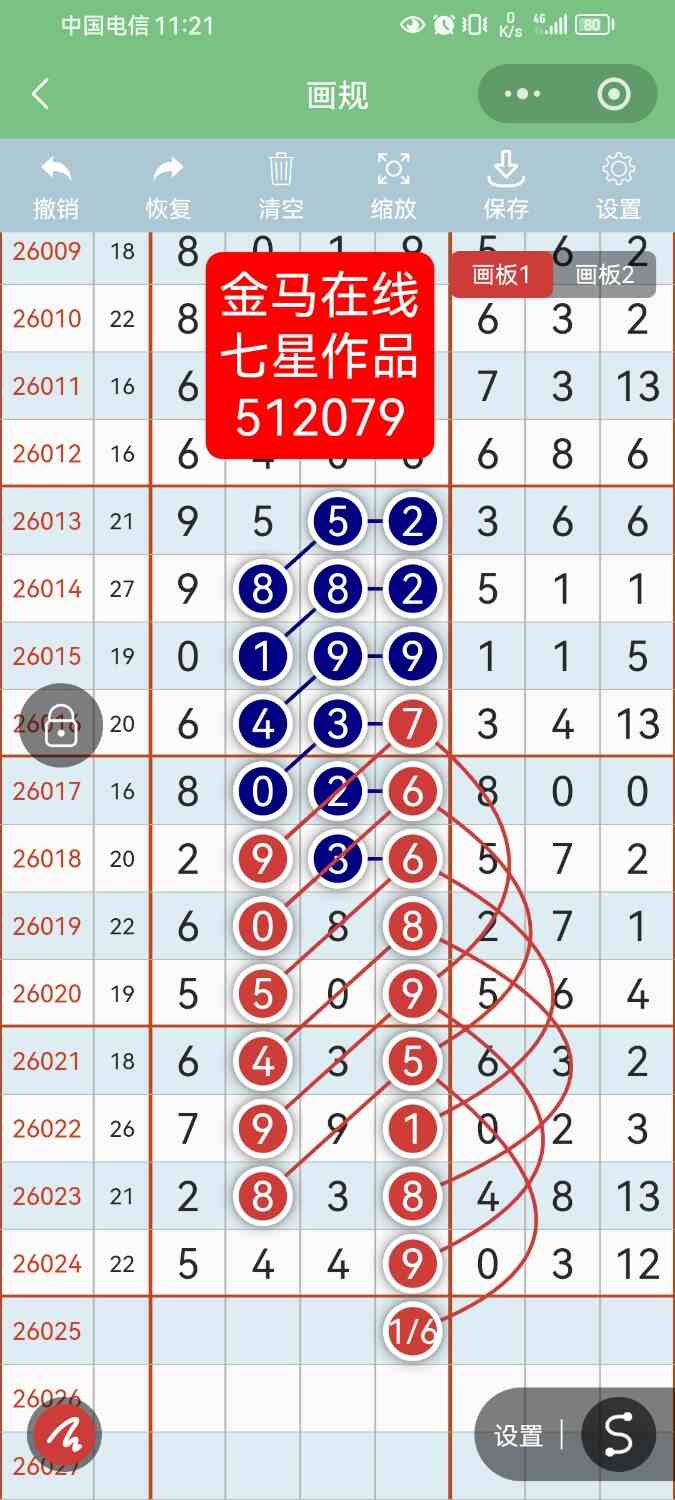
Task: Open 设置 in the top toolbar
Action: pyautogui.click(x=618, y=186)
